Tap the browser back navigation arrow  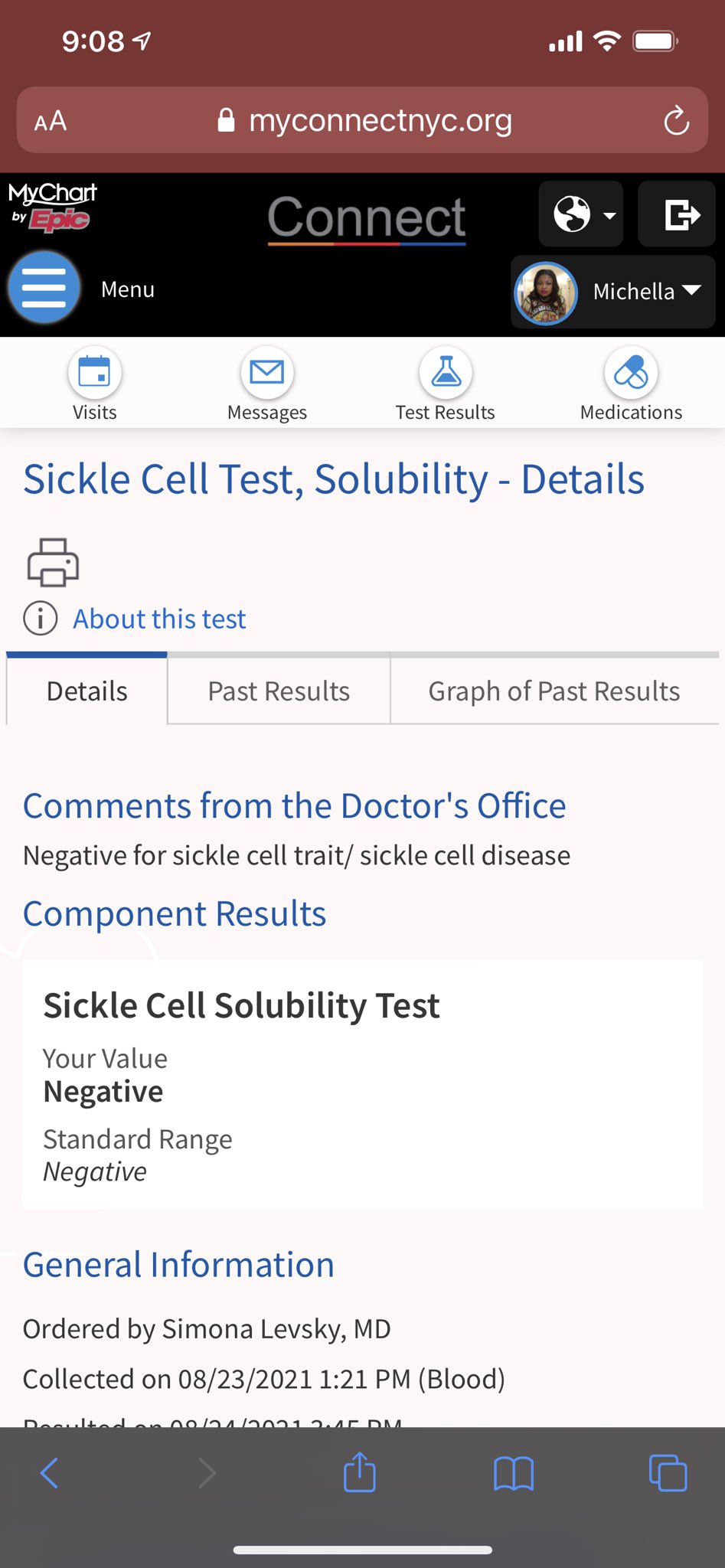pyautogui.click(x=49, y=1472)
